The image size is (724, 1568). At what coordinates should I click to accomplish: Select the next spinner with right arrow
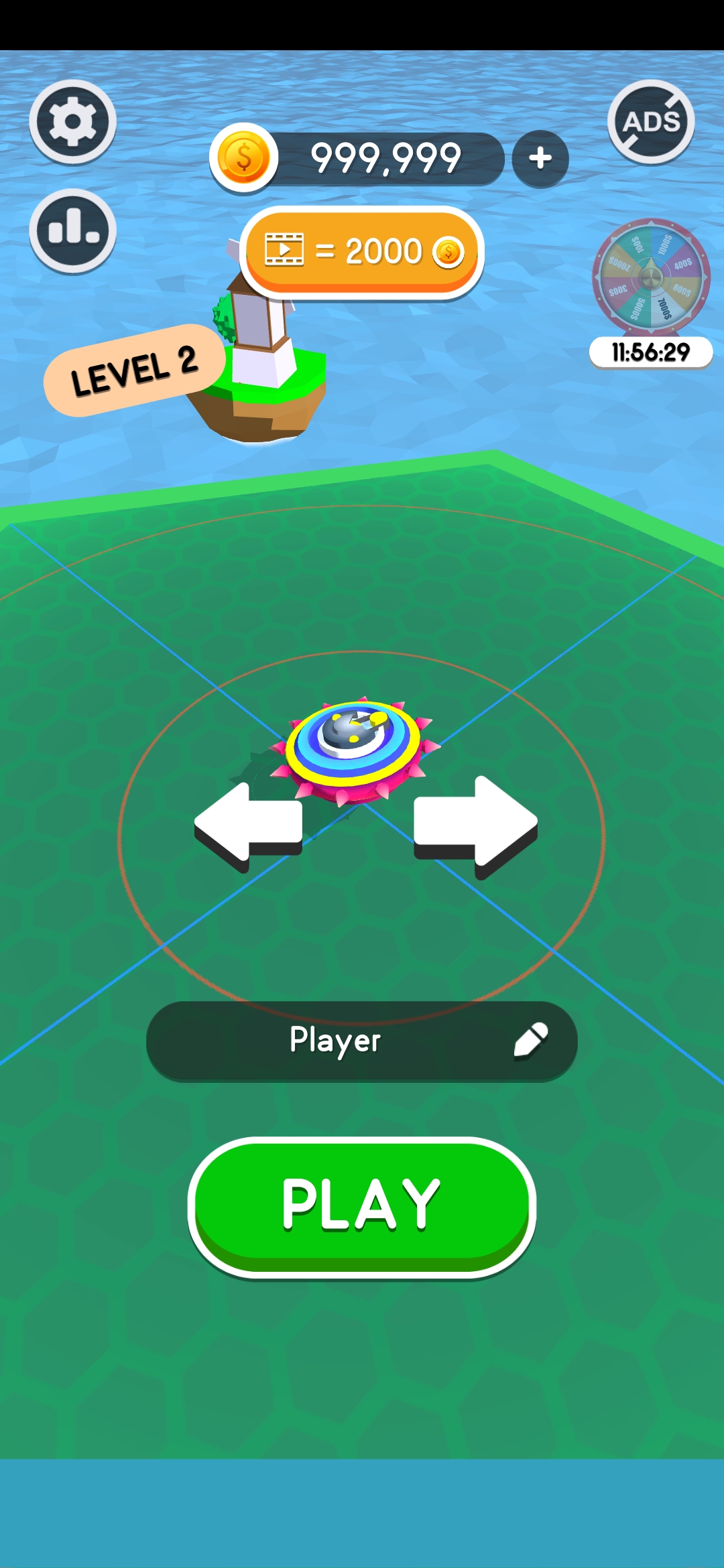[475, 824]
